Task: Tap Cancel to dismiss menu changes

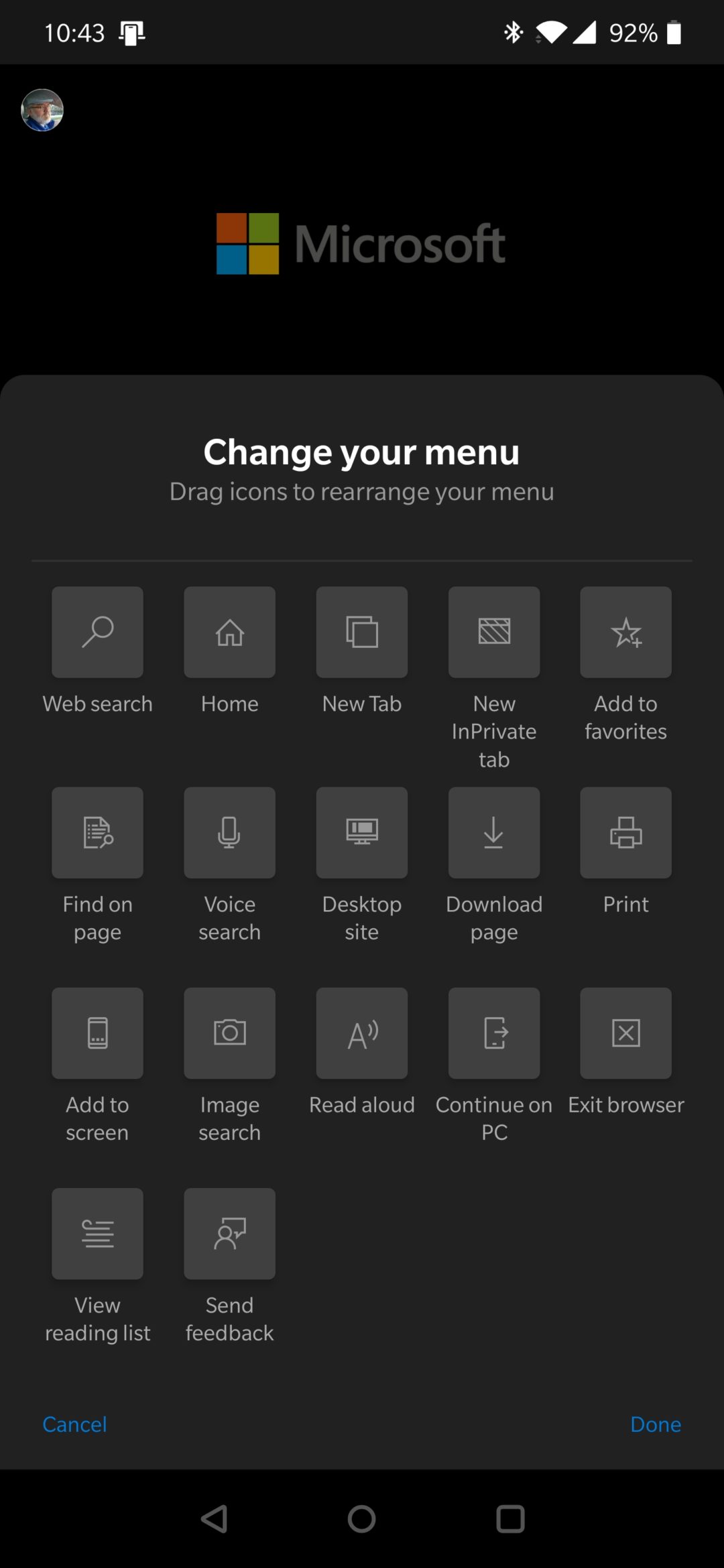Action: (x=74, y=1424)
